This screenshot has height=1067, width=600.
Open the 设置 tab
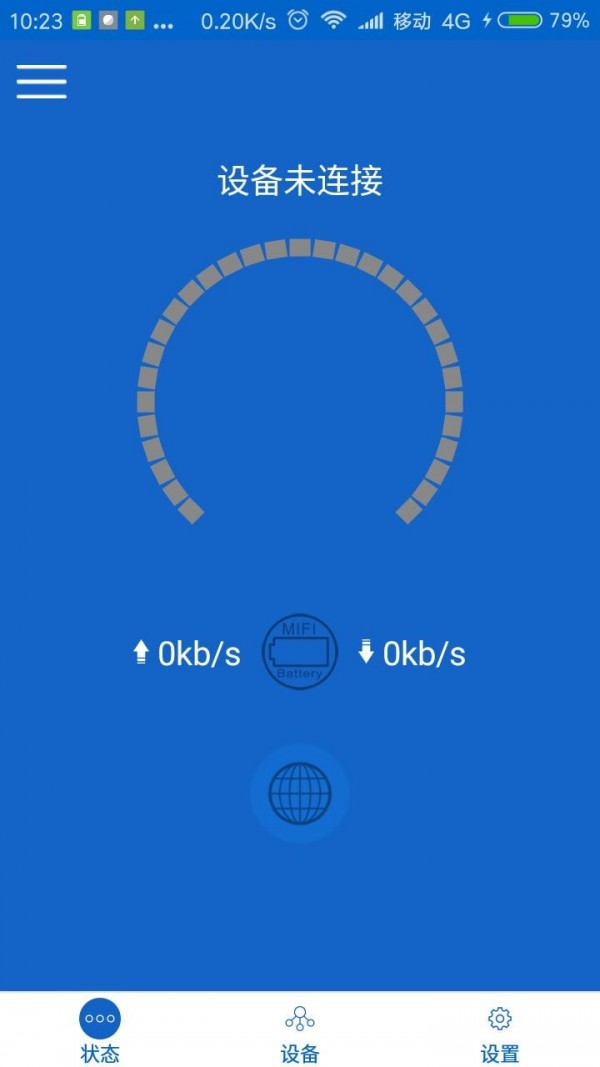click(x=500, y=1031)
